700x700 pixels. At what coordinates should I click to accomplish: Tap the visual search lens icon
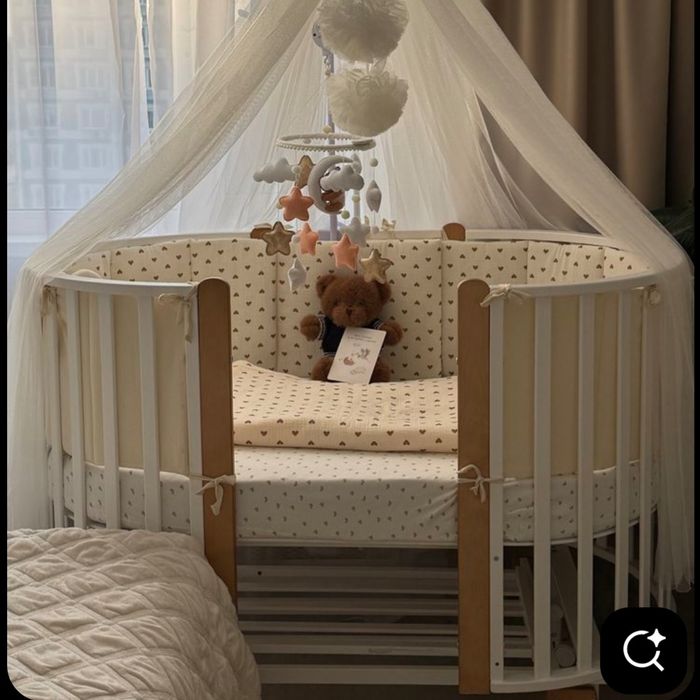point(643,650)
